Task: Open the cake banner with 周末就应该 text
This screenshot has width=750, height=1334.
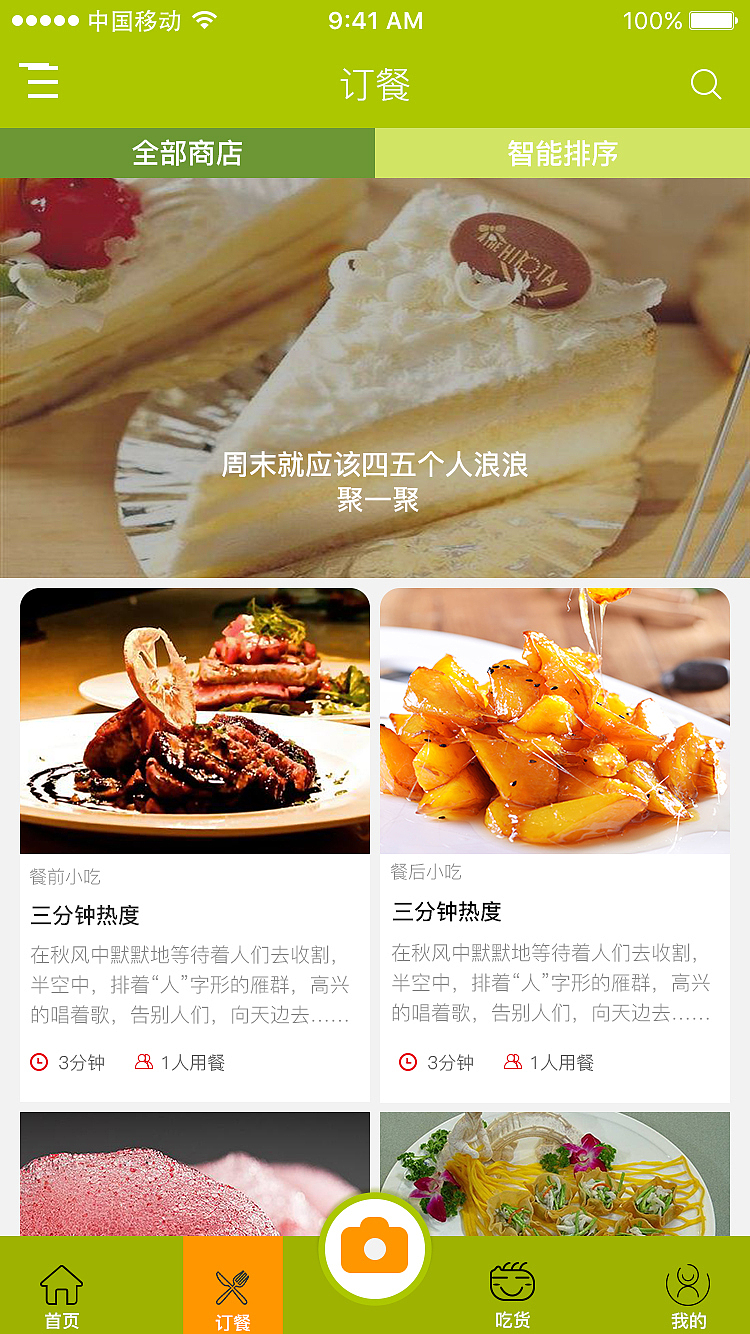Action: click(x=375, y=380)
